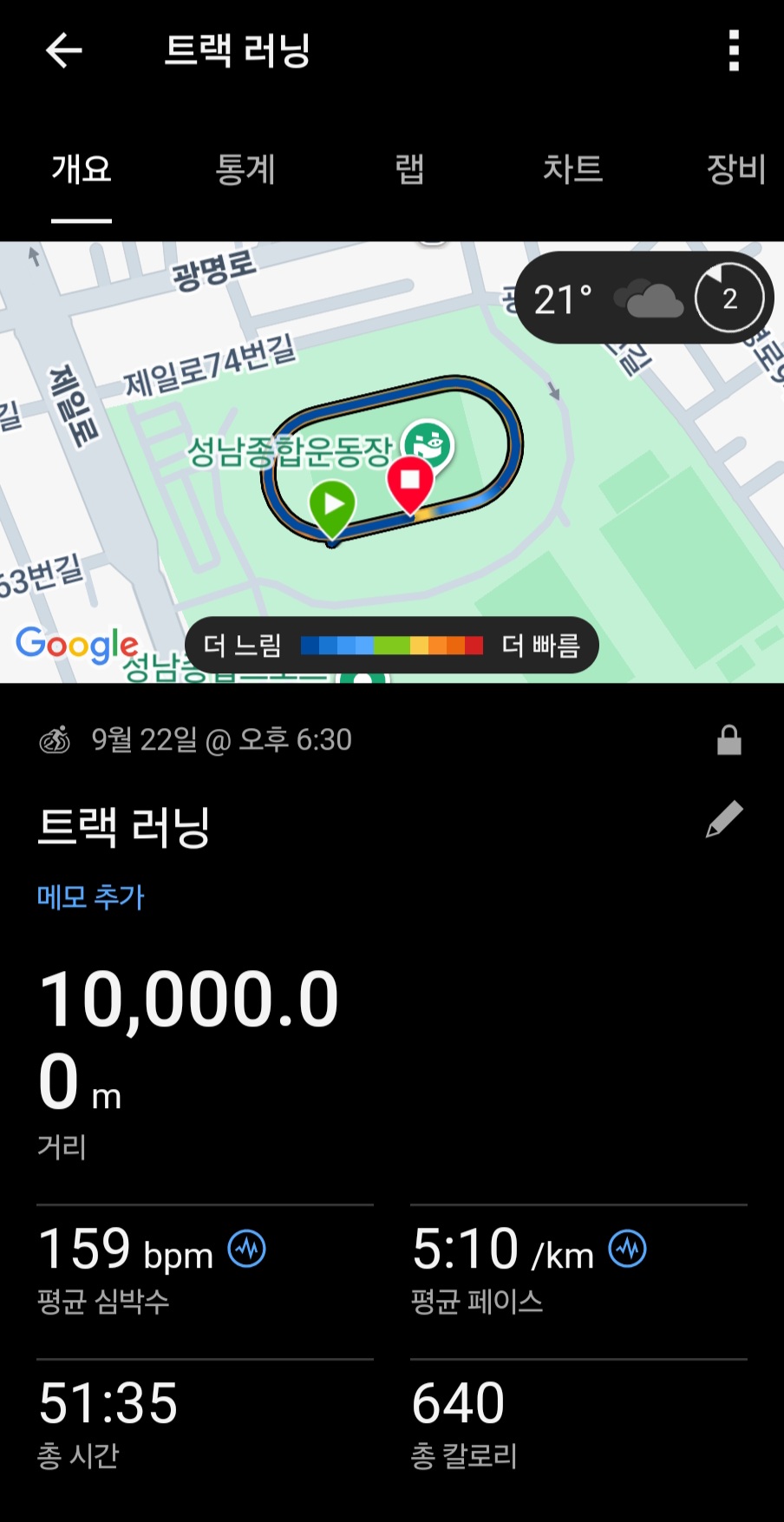Go back using the arrow icon
Image resolution: width=784 pixels, height=1522 pixels.
[x=63, y=50]
